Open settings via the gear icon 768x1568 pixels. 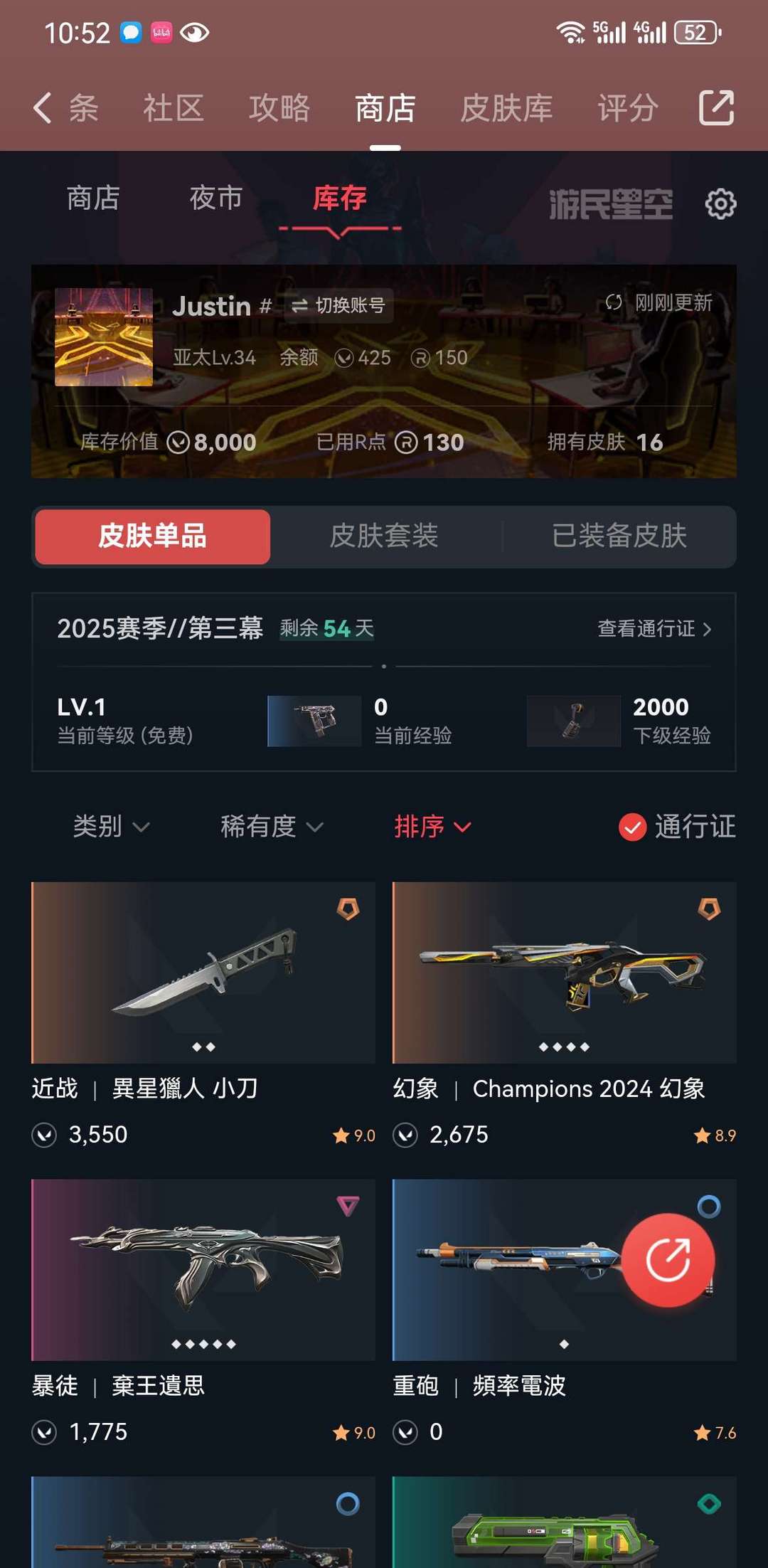[720, 204]
